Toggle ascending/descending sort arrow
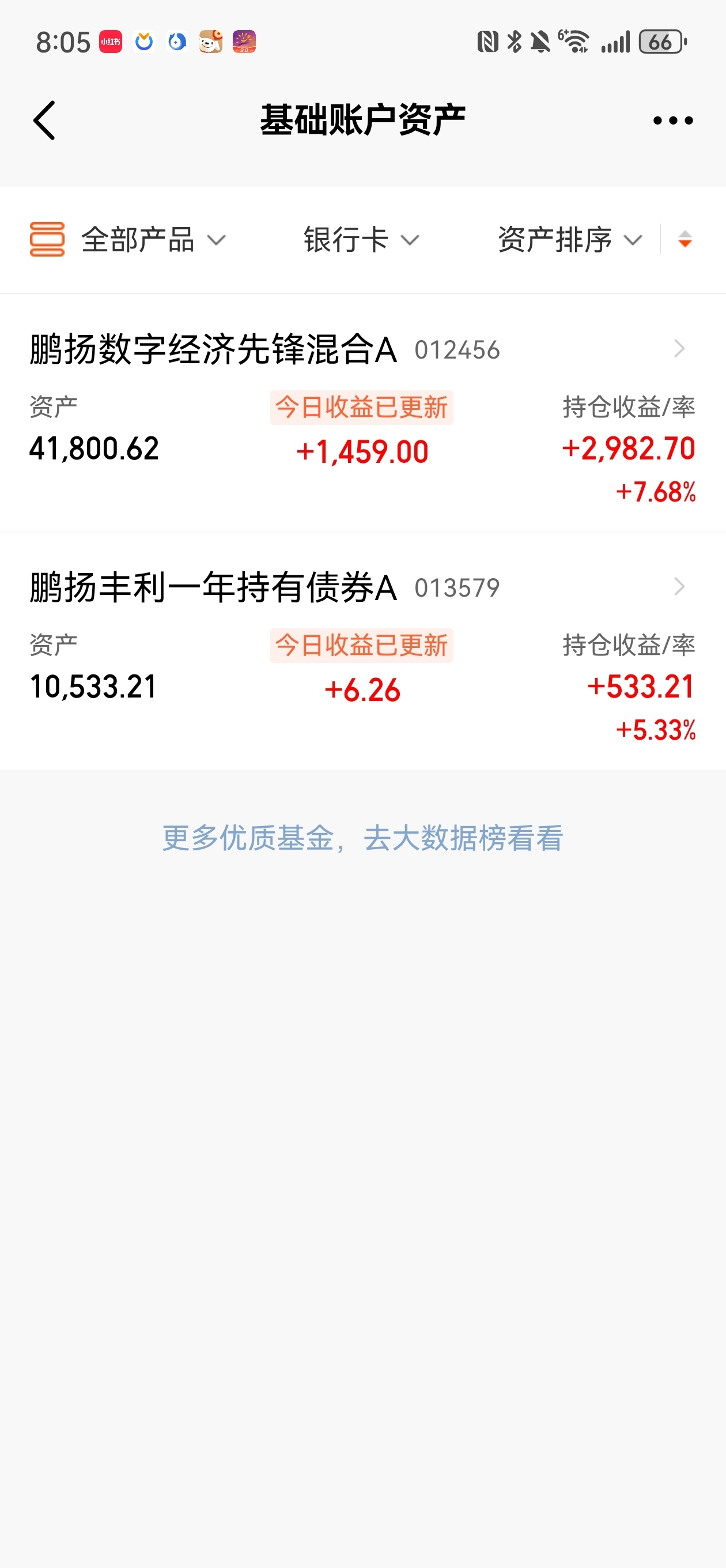 [x=685, y=240]
